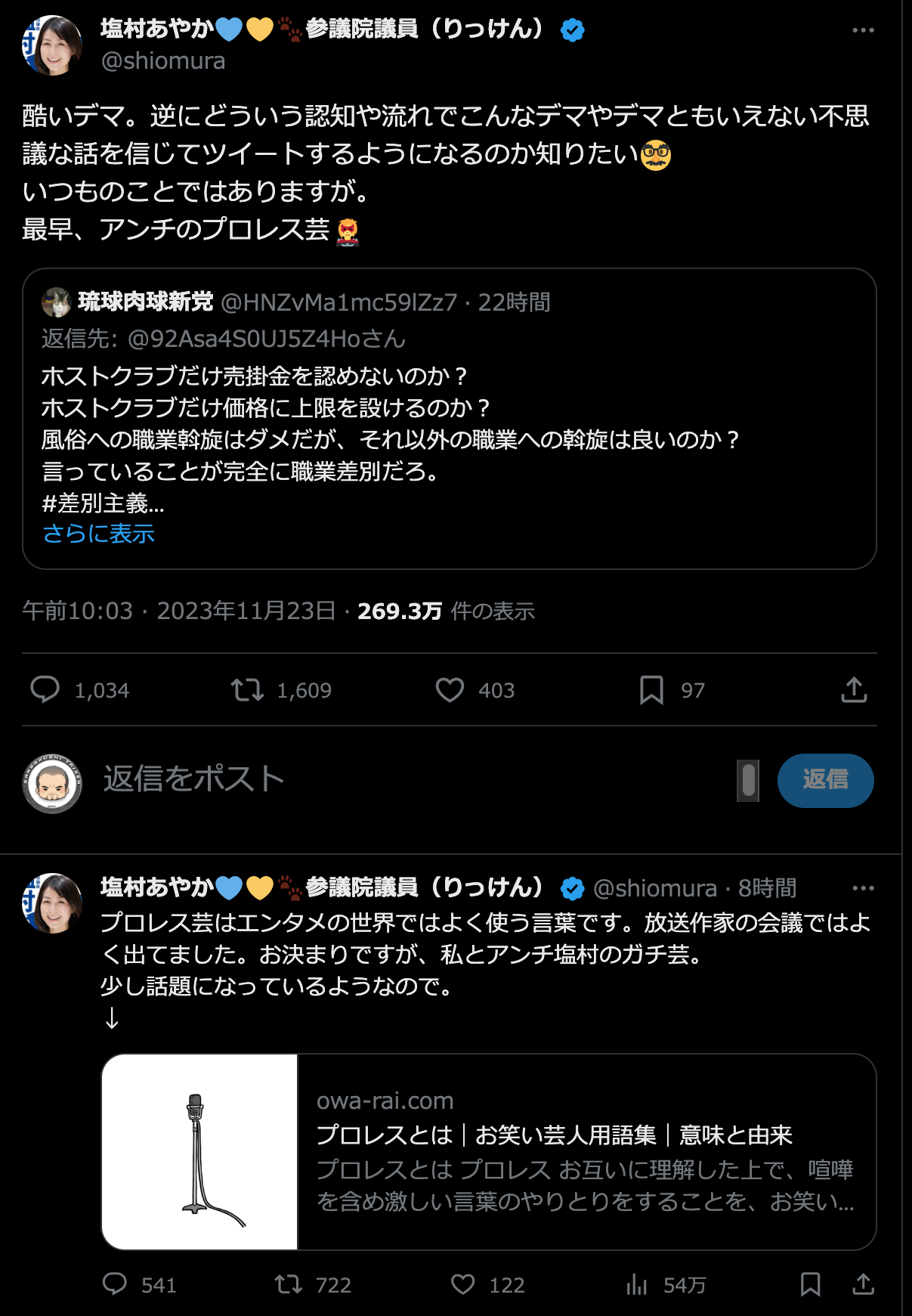Reply to the main tweet with 1,034 replies
Viewport: 912px width, 1316px height.
coord(45,689)
